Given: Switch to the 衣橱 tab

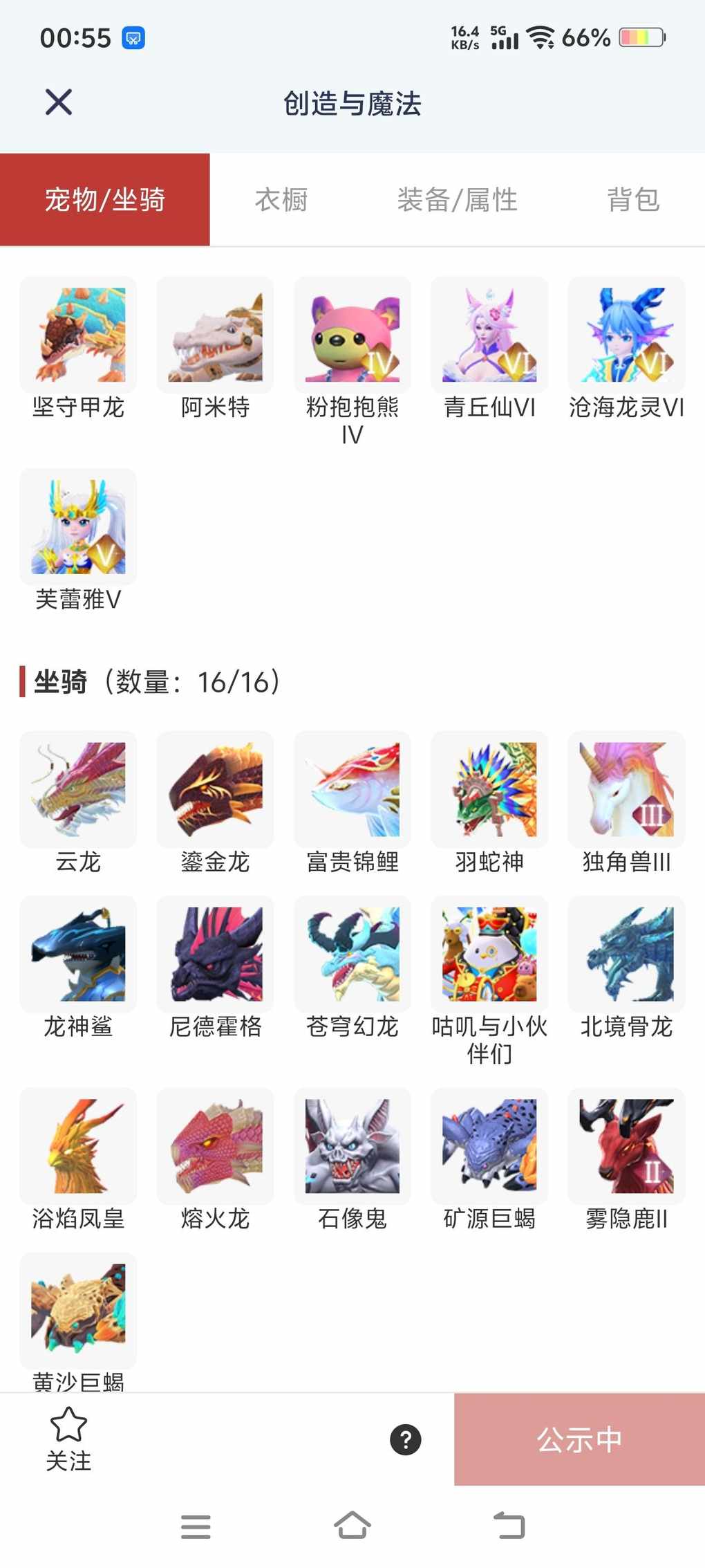Looking at the screenshot, I should [x=281, y=200].
